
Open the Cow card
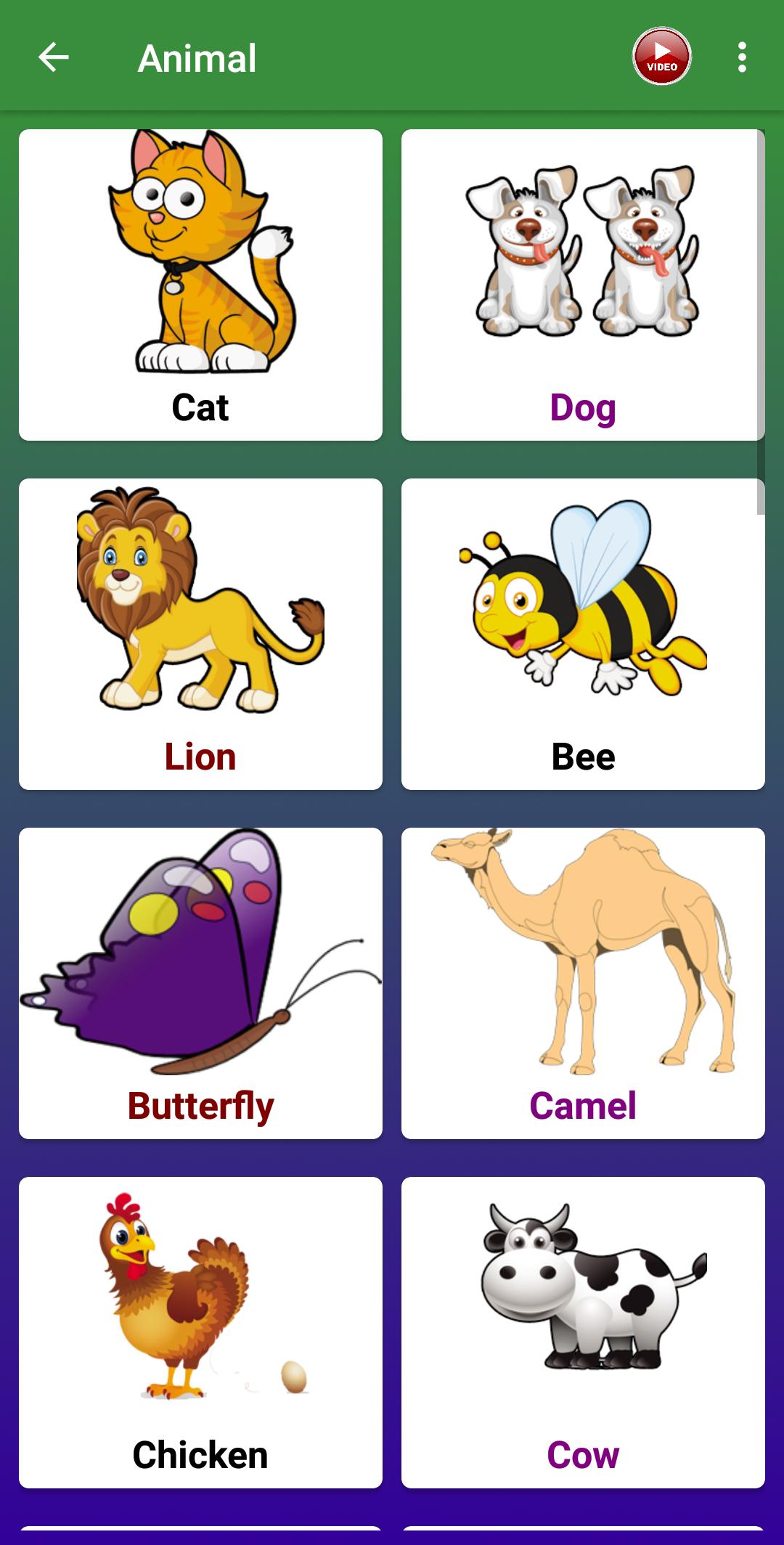click(x=582, y=1332)
